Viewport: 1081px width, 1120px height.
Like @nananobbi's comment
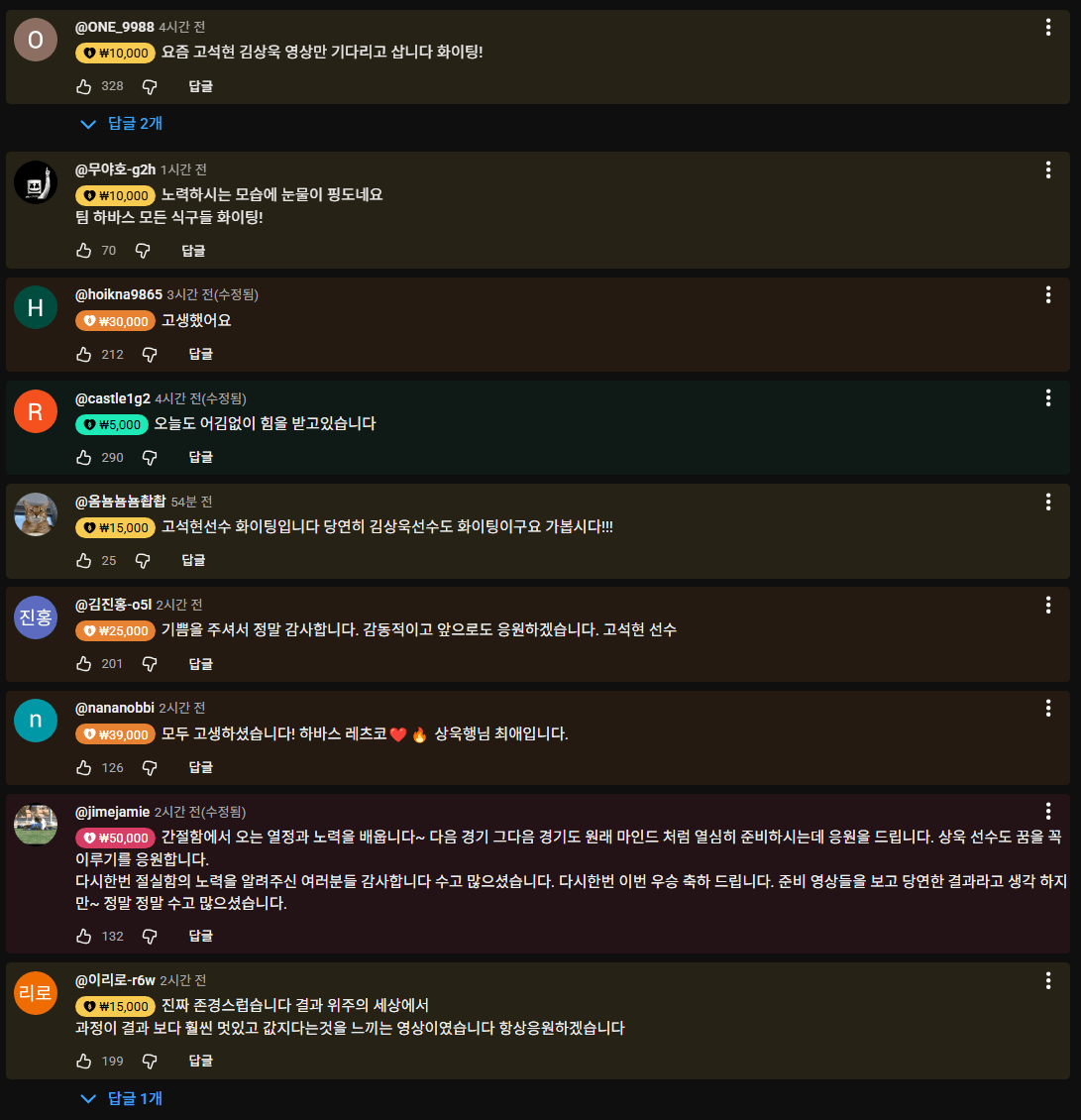click(84, 767)
